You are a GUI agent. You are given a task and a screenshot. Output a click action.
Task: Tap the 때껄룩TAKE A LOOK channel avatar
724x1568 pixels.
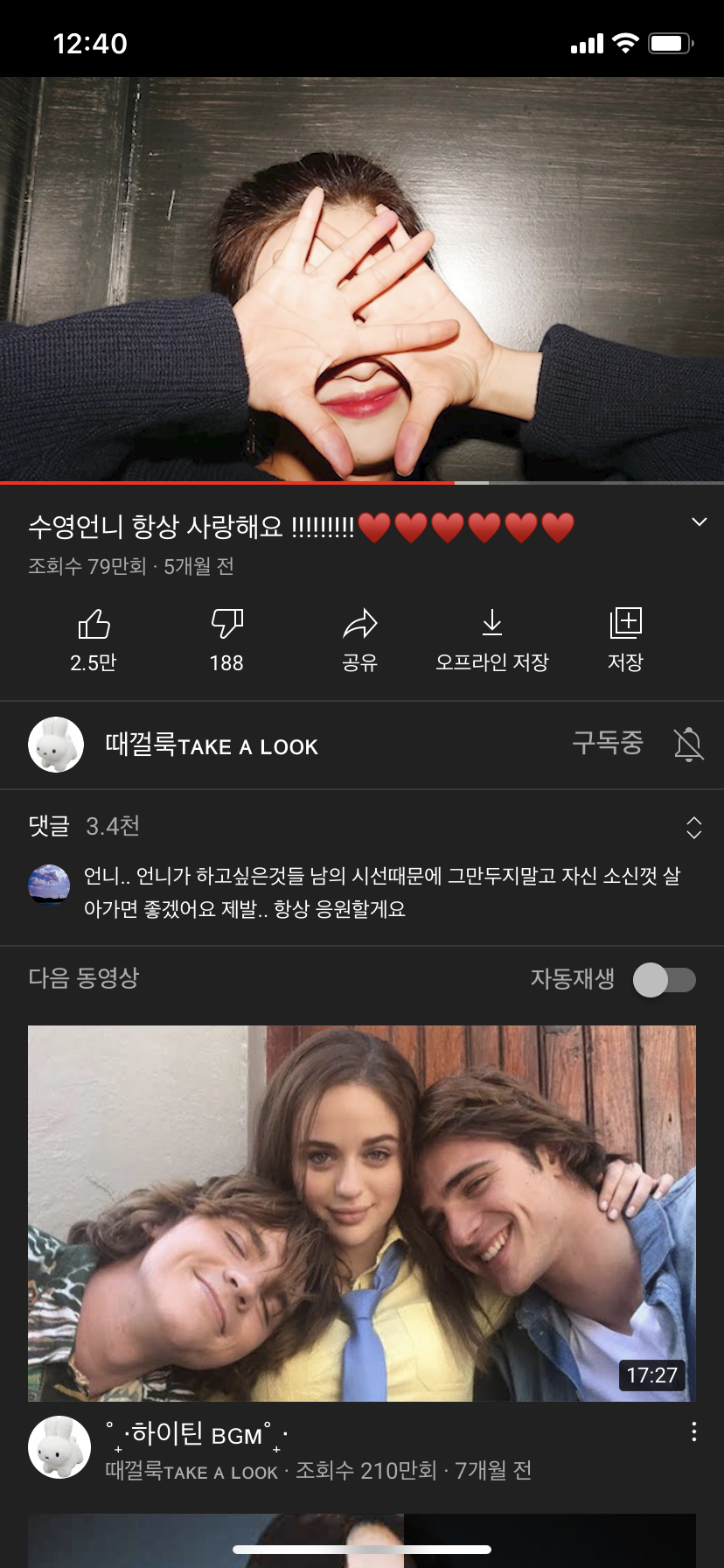(x=56, y=745)
